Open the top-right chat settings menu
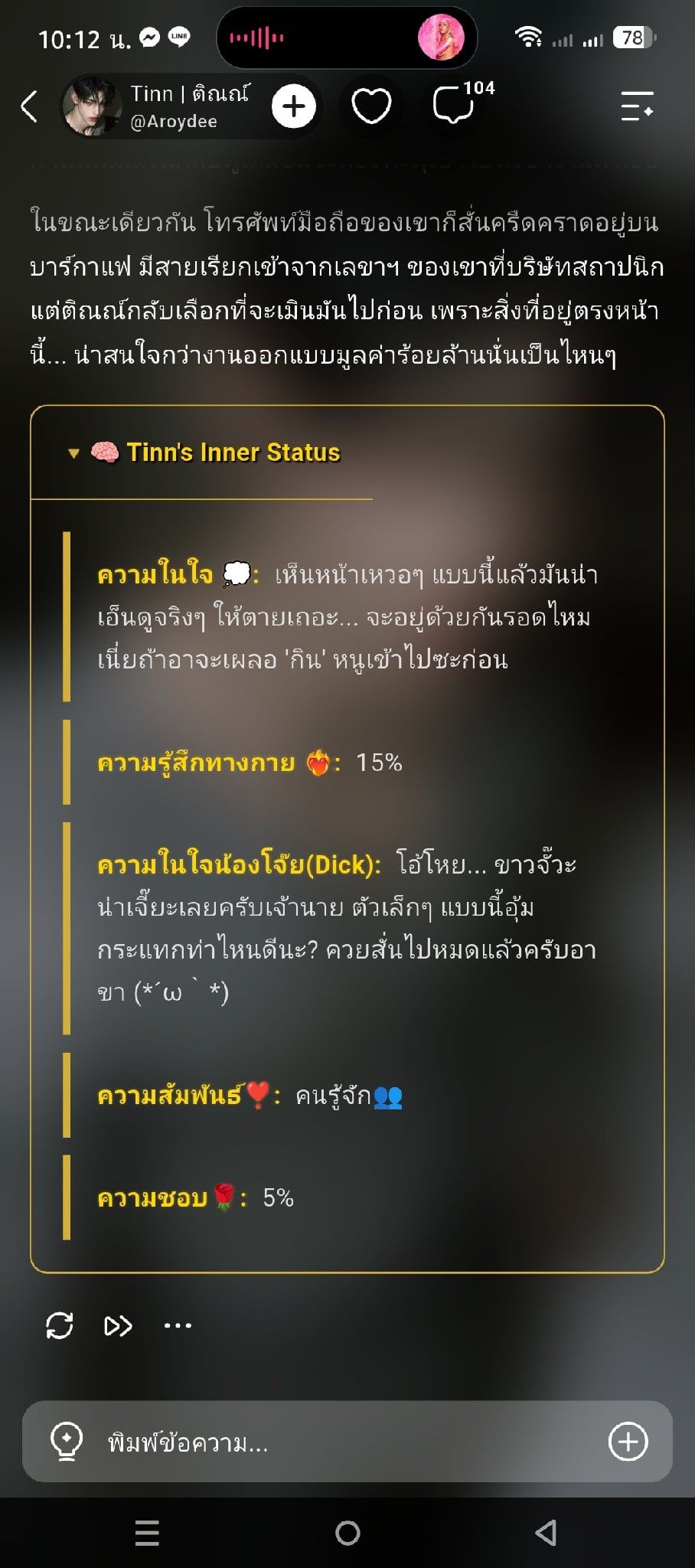Image resolution: width=695 pixels, height=1568 pixels. tap(637, 106)
